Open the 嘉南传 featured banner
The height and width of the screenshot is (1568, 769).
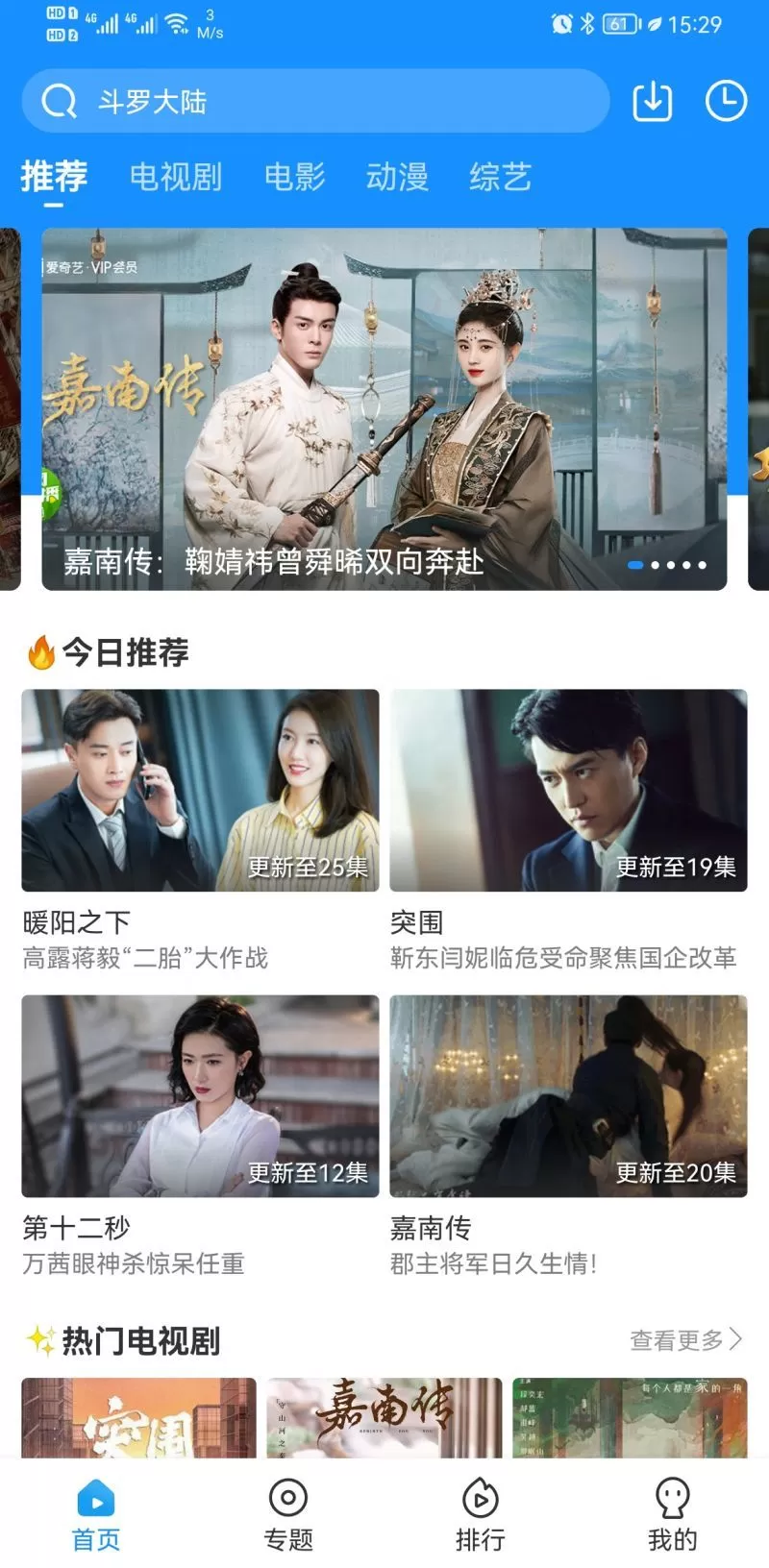(x=384, y=408)
